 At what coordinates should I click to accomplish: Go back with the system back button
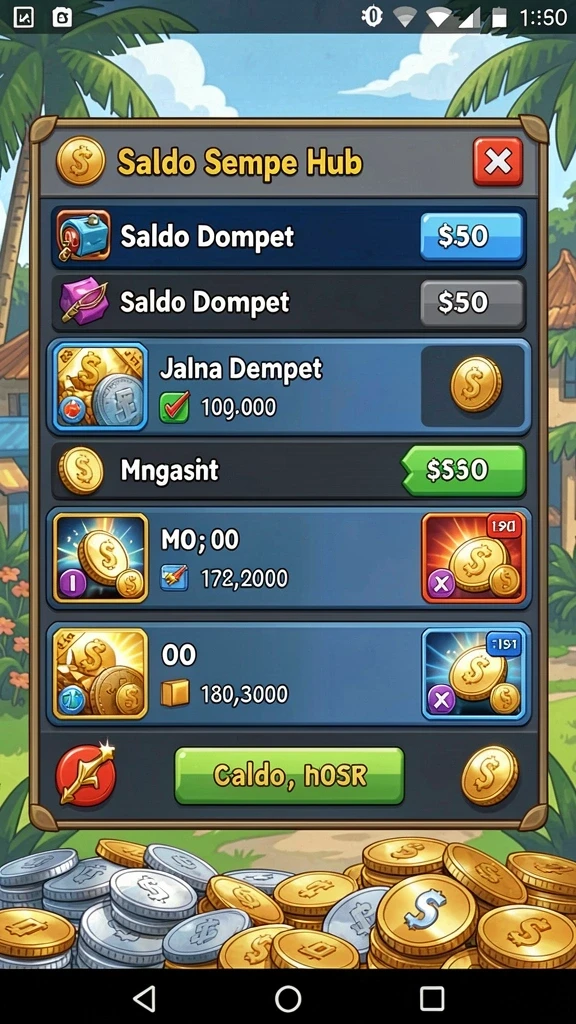click(144, 997)
